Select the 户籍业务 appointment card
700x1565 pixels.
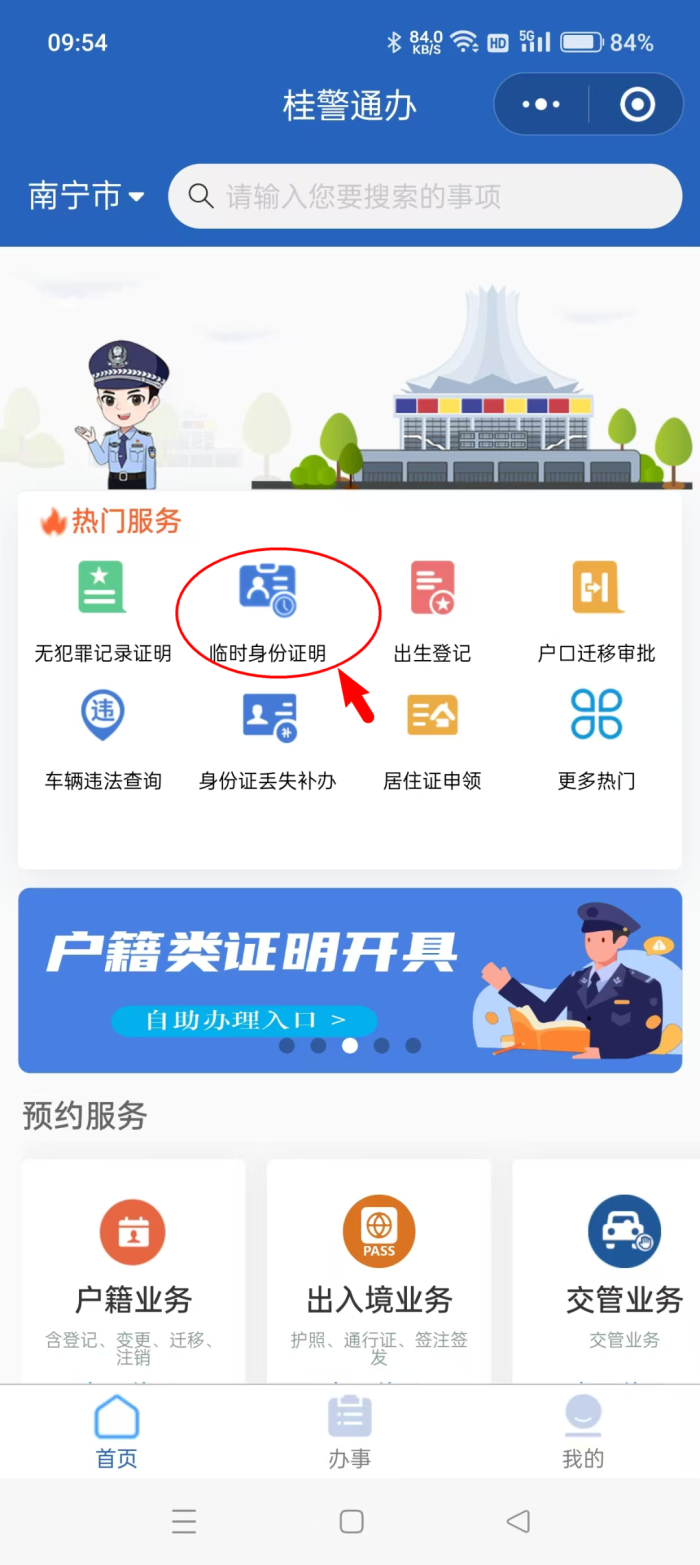click(133, 1270)
